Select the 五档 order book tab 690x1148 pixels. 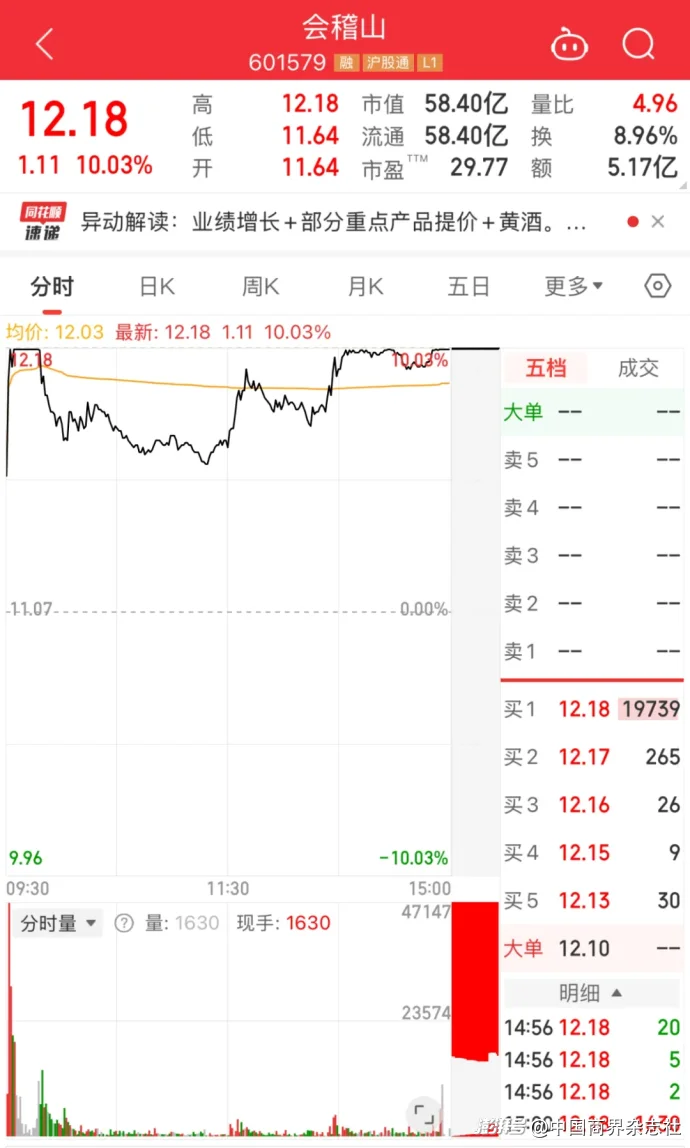click(545, 368)
